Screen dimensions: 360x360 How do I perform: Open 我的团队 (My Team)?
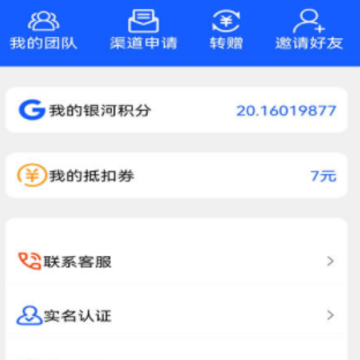pos(43,31)
